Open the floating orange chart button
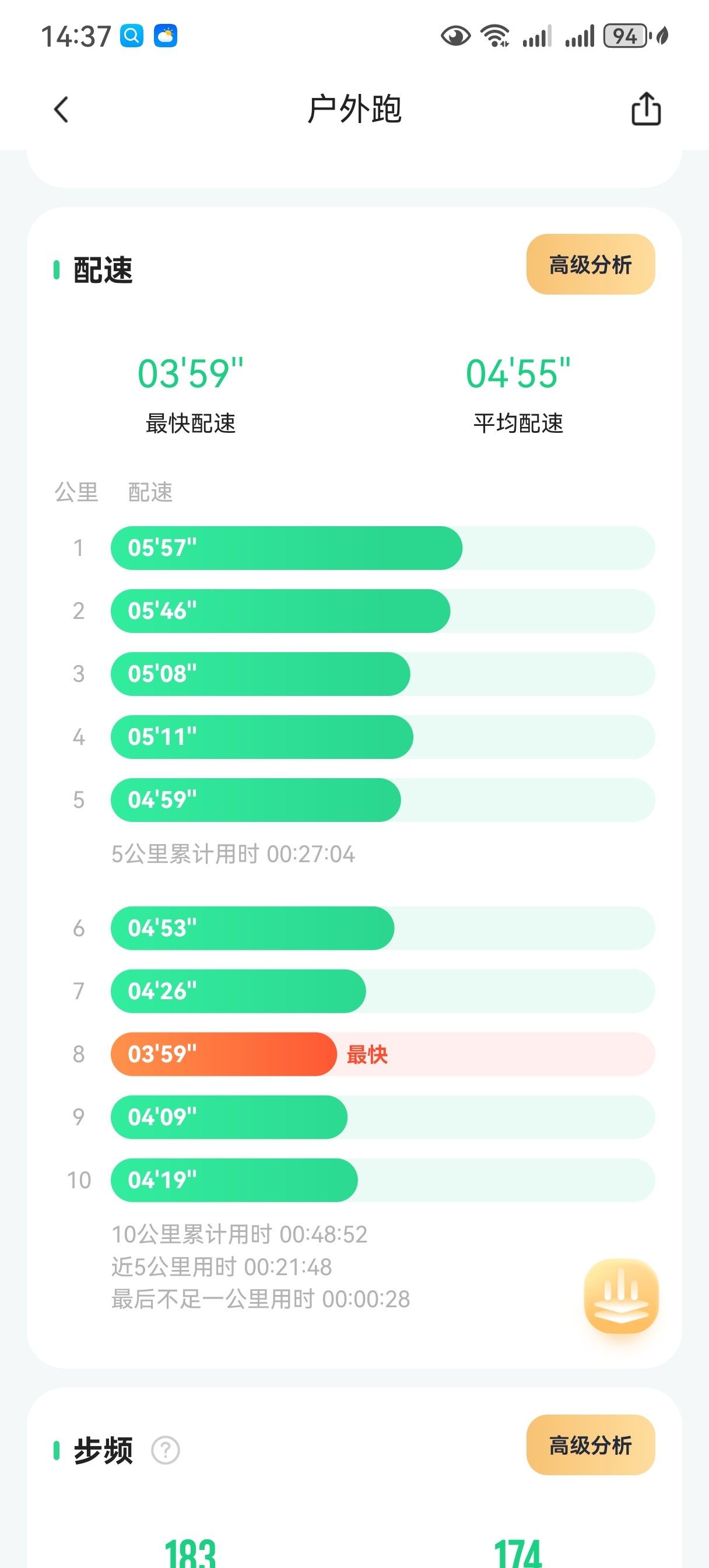This screenshot has width=709, height=1568. 621,1296
